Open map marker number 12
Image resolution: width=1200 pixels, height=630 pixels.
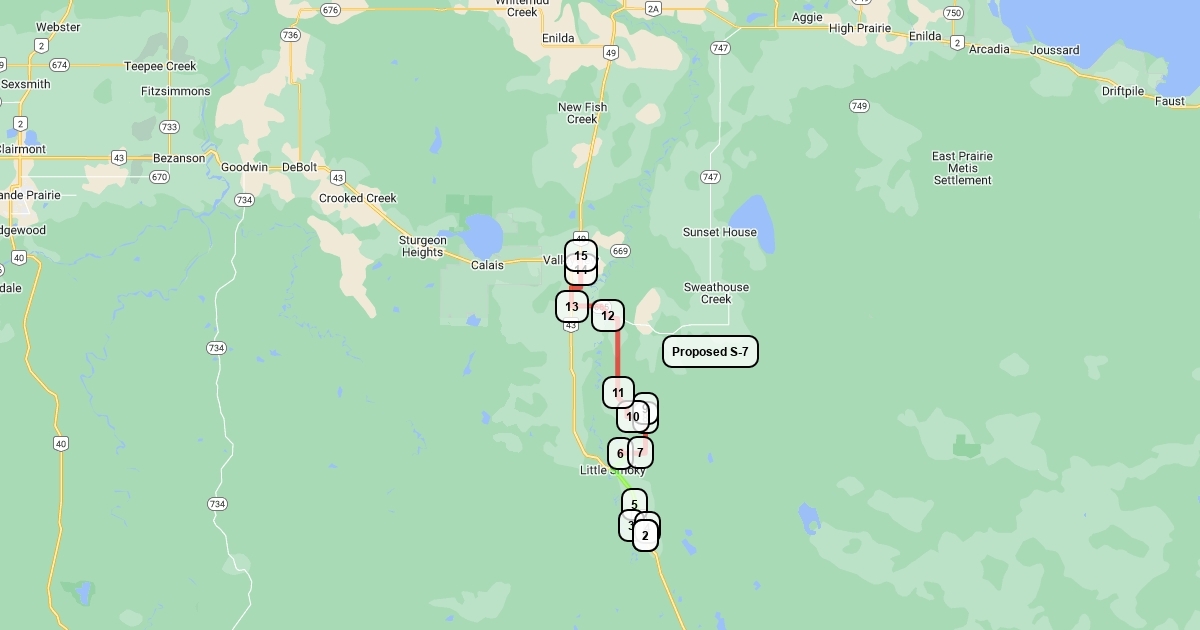point(608,316)
